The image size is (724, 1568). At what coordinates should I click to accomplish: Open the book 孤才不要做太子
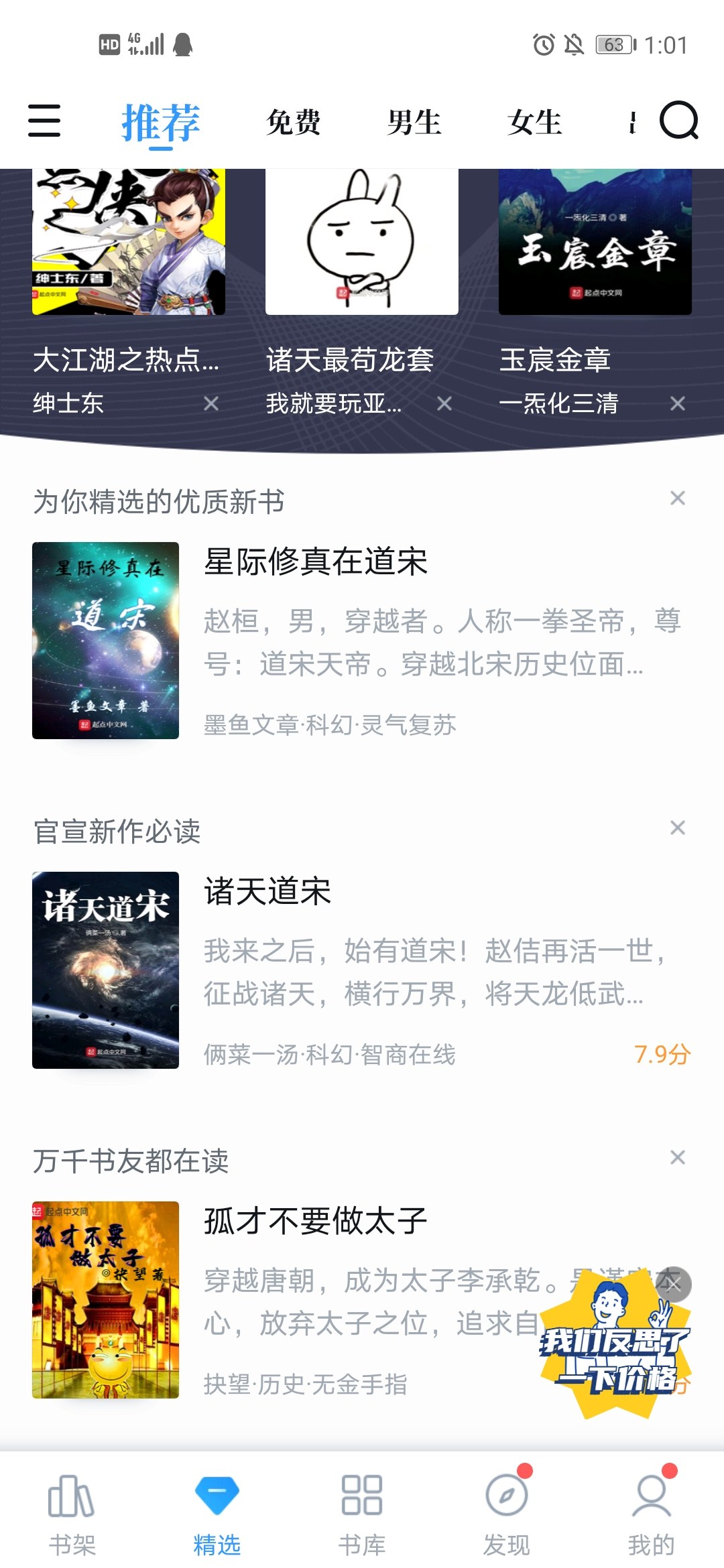(x=315, y=1221)
